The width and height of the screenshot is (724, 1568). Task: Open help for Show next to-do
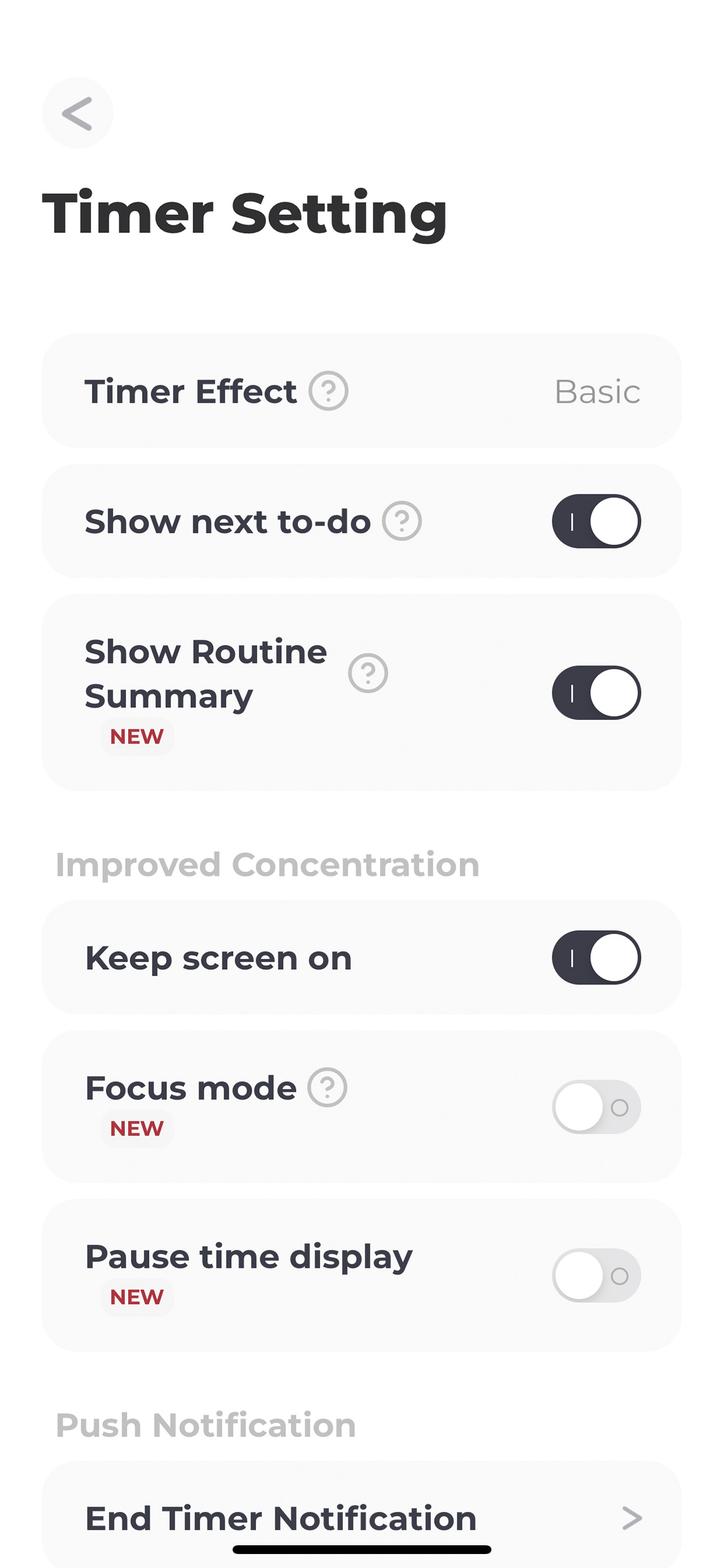[x=402, y=521]
